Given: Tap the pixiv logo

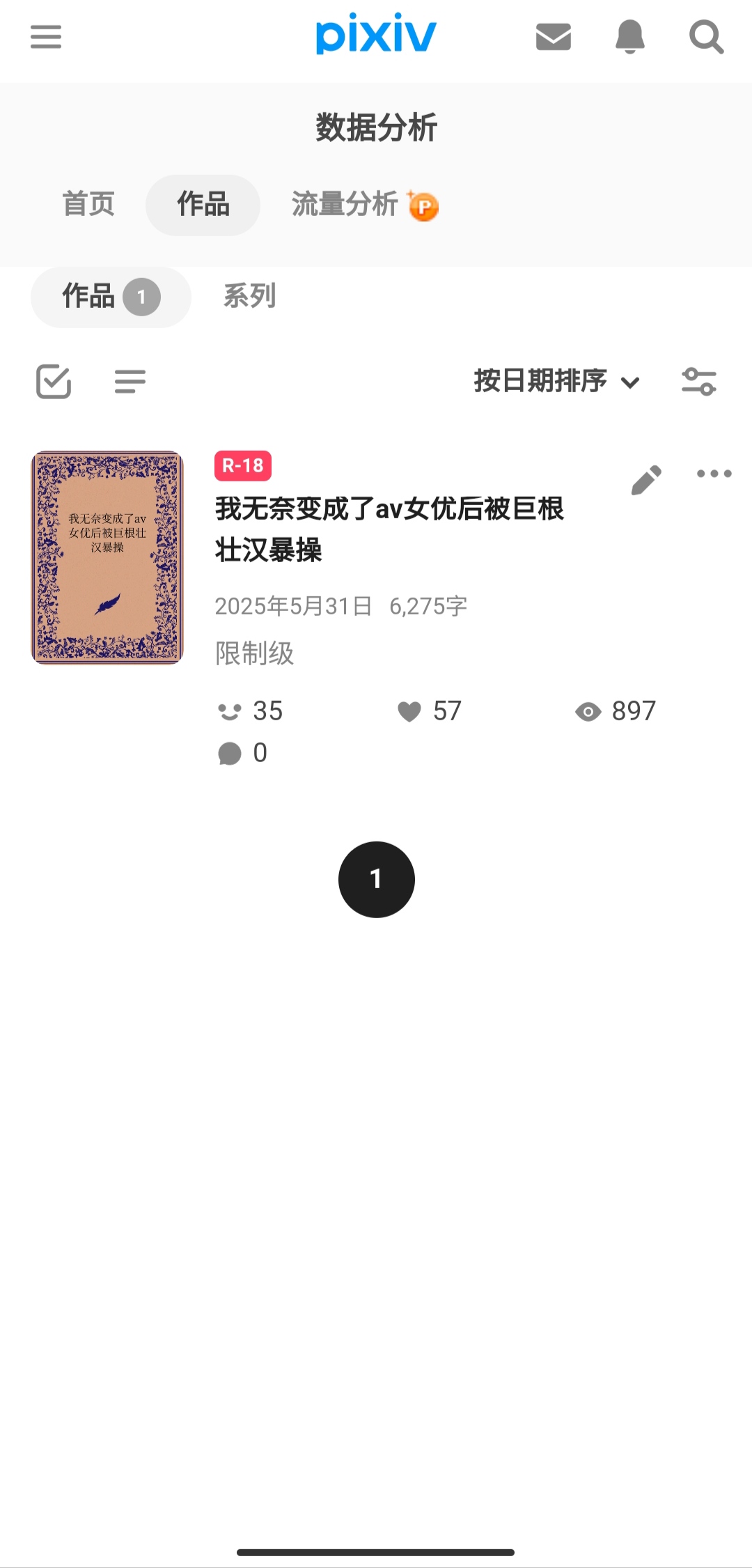Looking at the screenshot, I should click(376, 35).
